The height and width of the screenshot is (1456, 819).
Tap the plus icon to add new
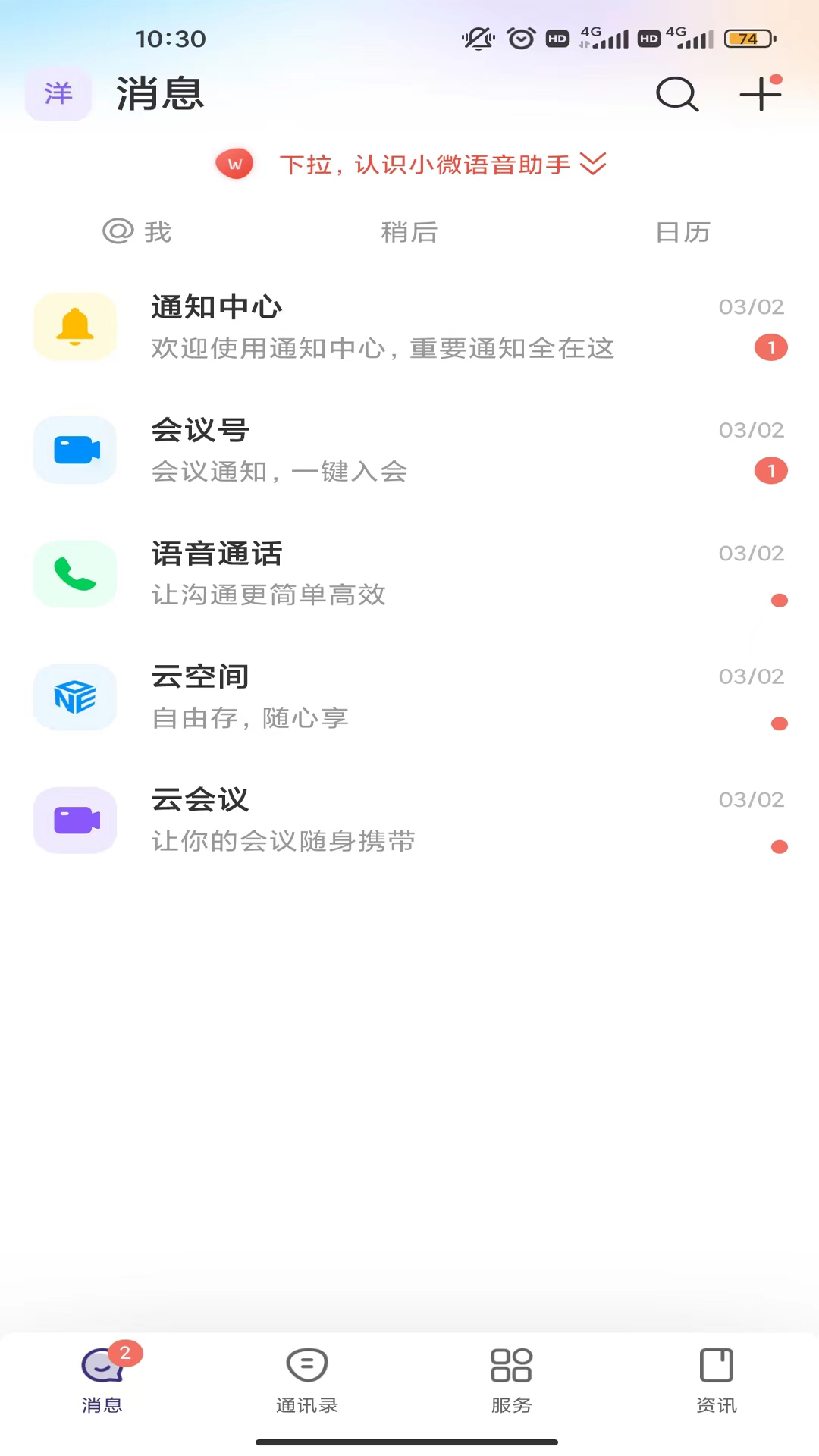760,94
